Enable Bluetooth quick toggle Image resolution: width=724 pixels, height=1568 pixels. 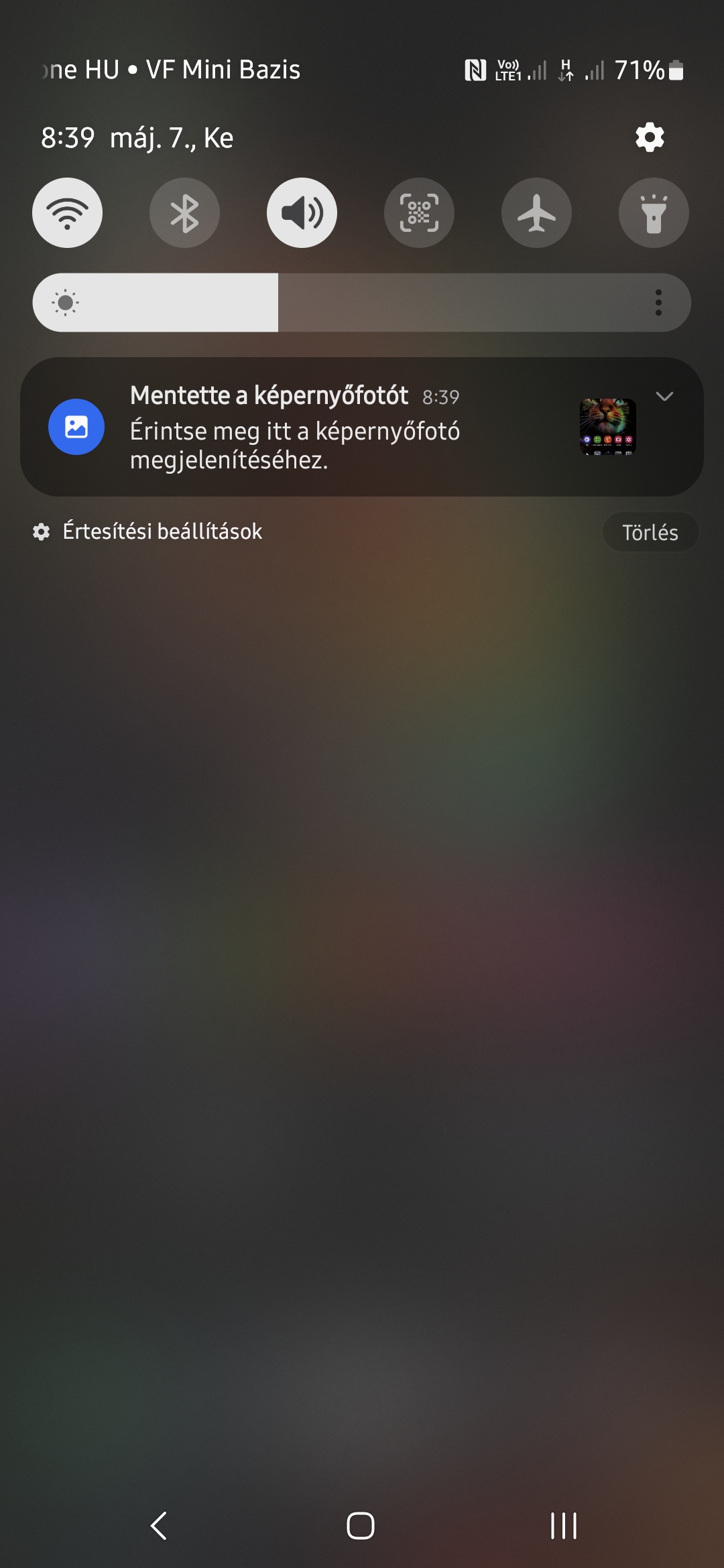tap(184, 213)
